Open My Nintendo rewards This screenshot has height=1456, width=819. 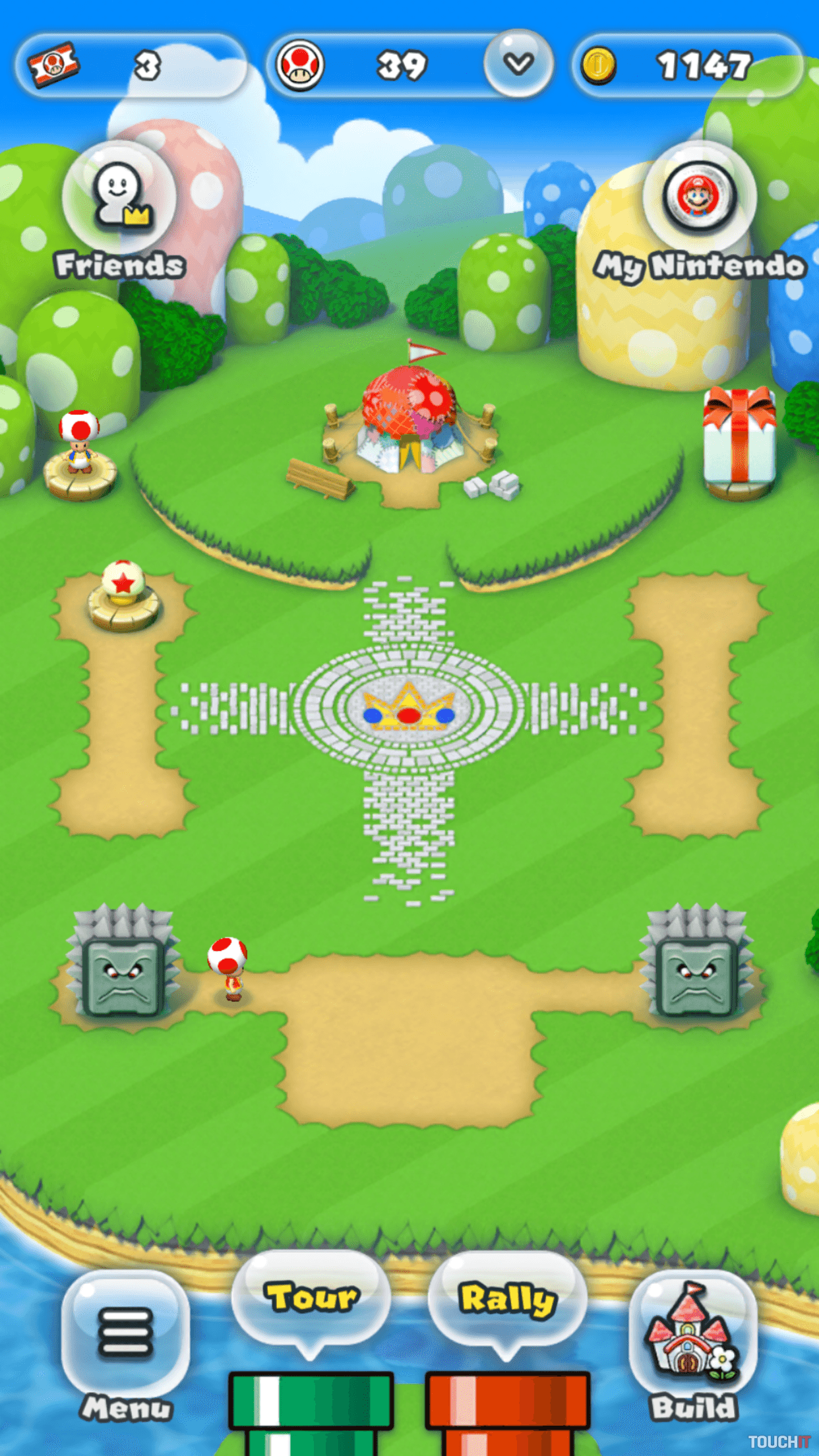click(699, 197)
